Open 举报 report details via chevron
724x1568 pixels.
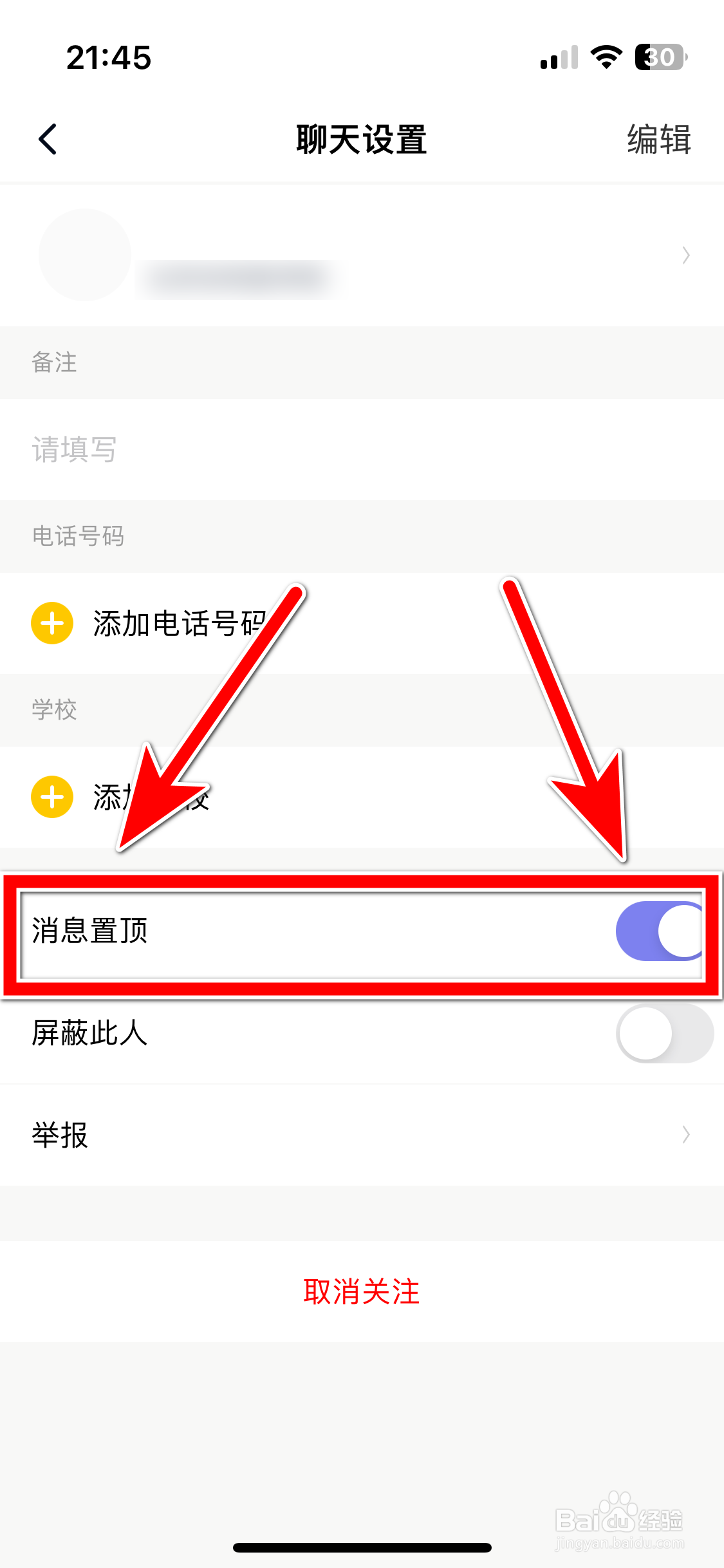point(685,1134)
